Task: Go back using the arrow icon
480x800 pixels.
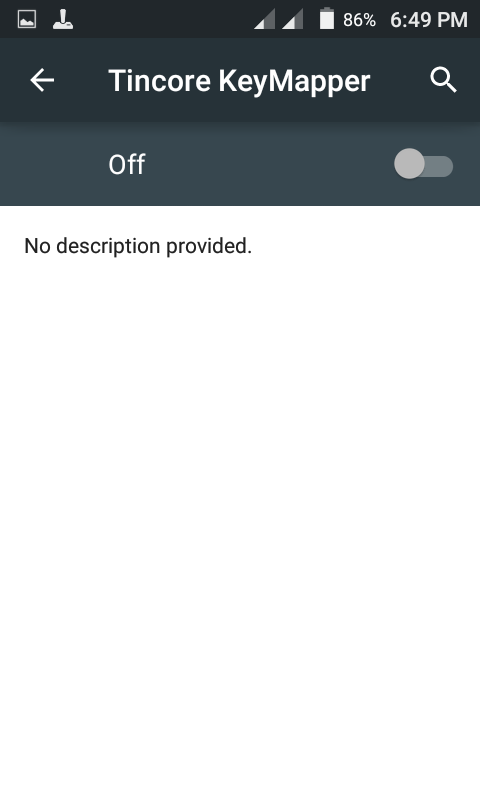Action: pos(42,81)
